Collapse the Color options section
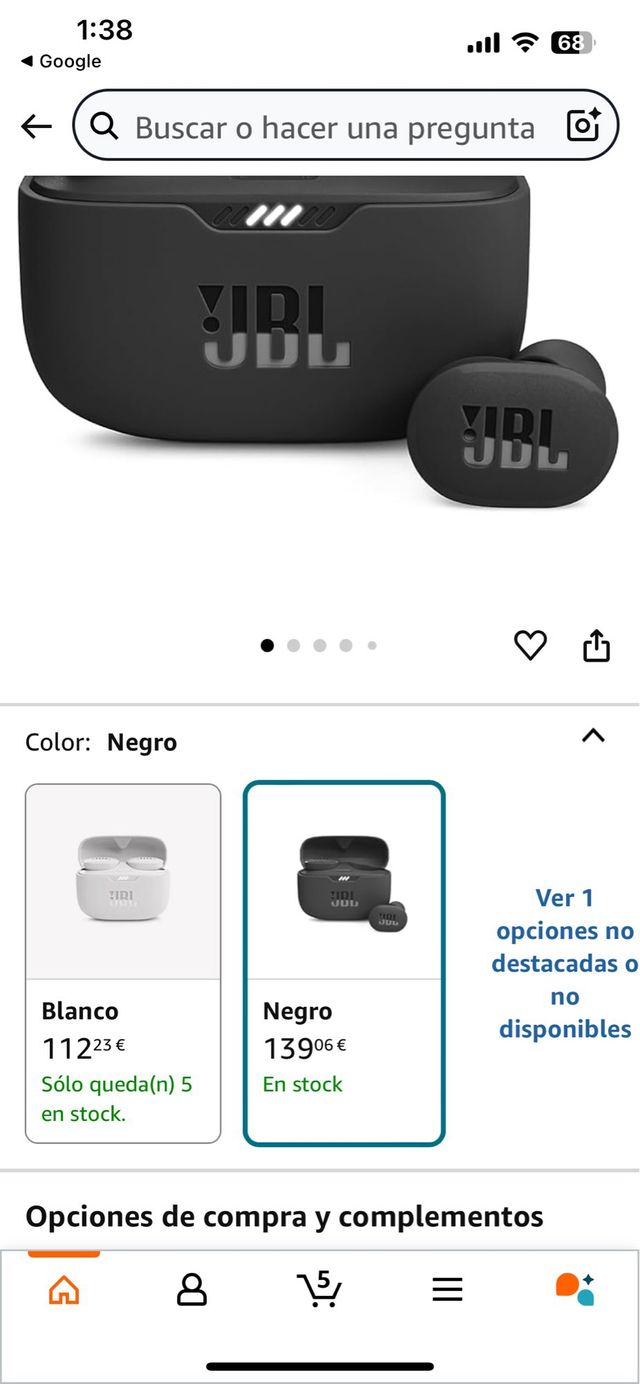Viewport: 640px width, 1384px height. click(593, 736)
